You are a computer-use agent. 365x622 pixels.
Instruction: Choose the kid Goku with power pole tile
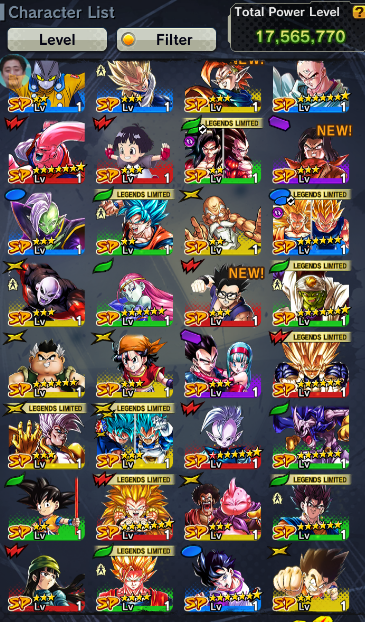[46, 510]
